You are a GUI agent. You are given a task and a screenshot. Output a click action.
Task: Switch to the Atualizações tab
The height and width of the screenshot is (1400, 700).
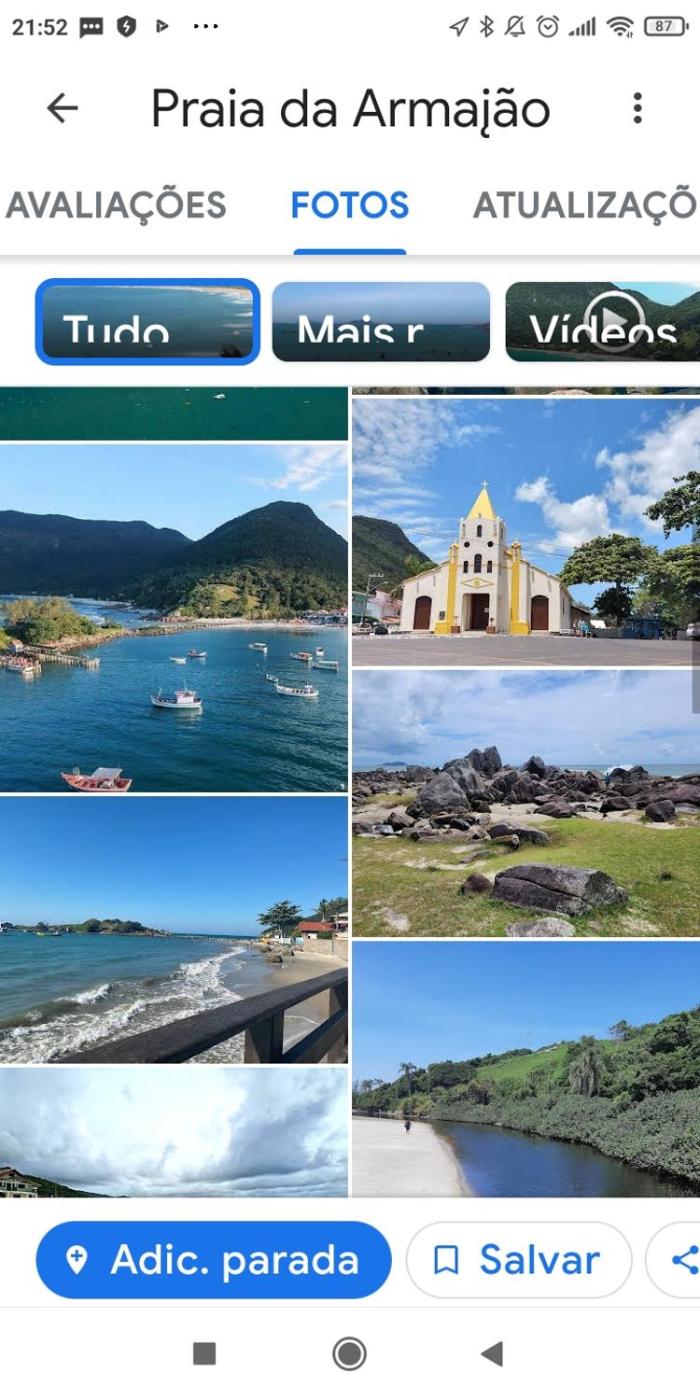point(585,205)
